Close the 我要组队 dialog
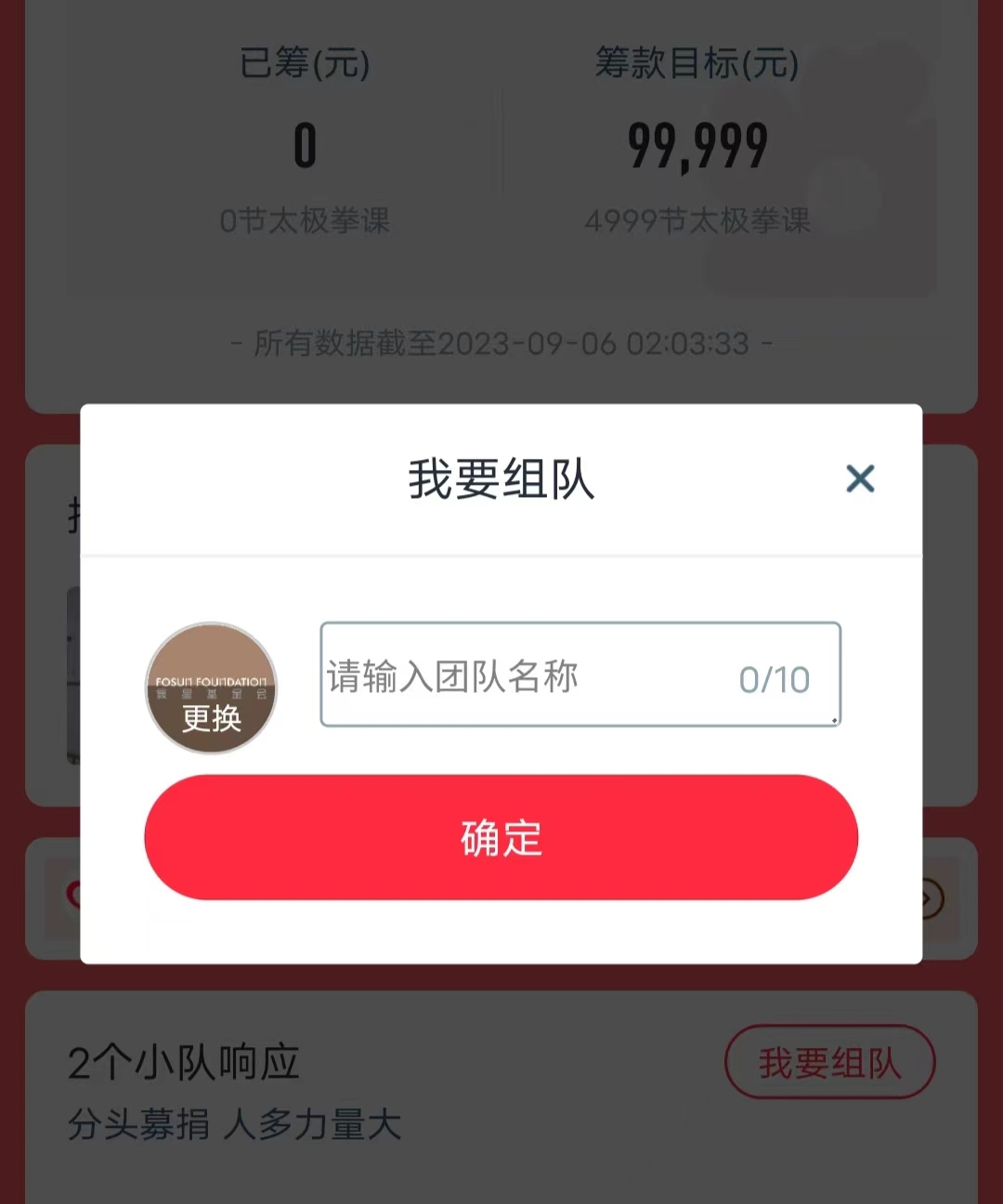The width and height of the screenshot is (1003, 1204). [x=860, y=478]
